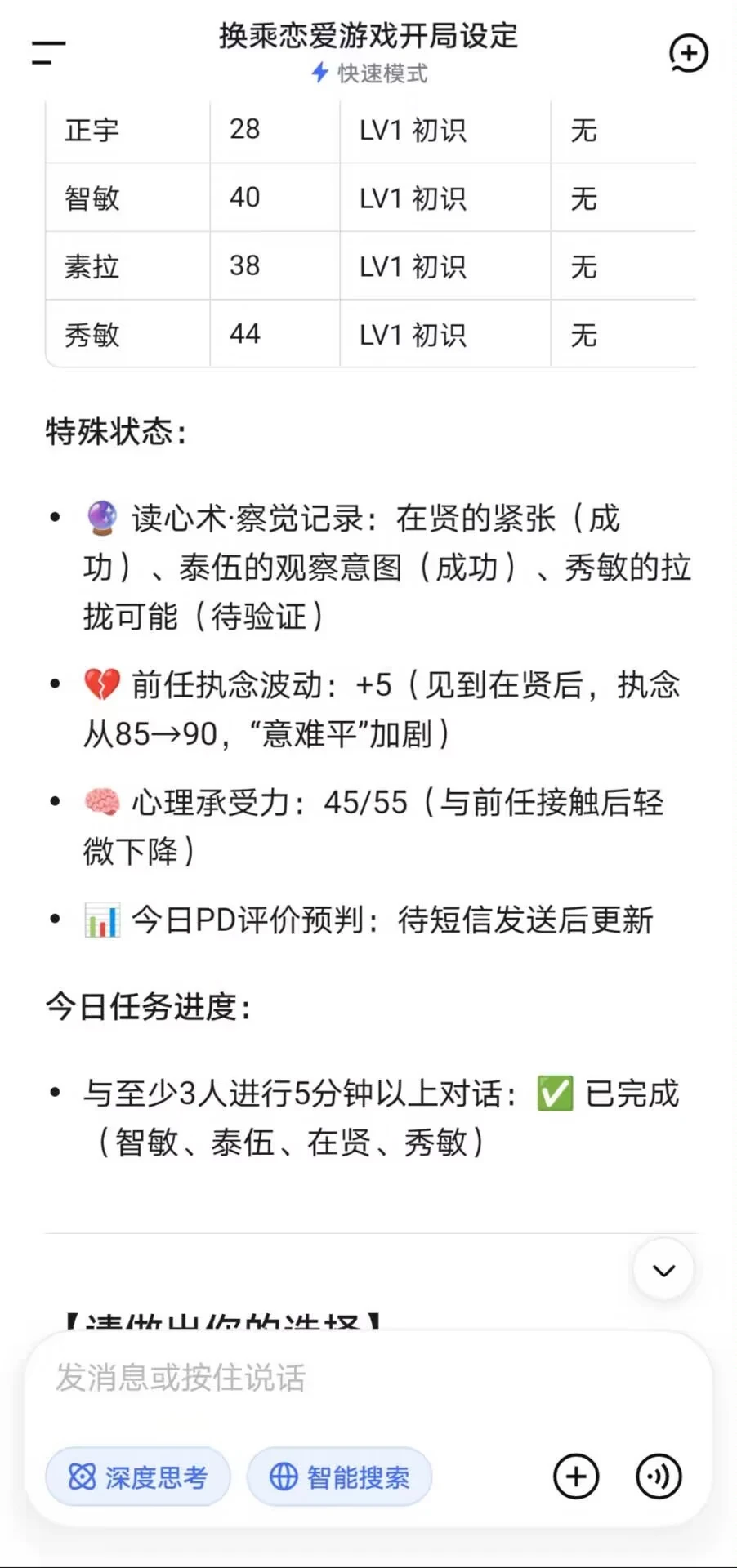
Task: Enable 深度思考 mode
Action: (x=138, y=1477)
